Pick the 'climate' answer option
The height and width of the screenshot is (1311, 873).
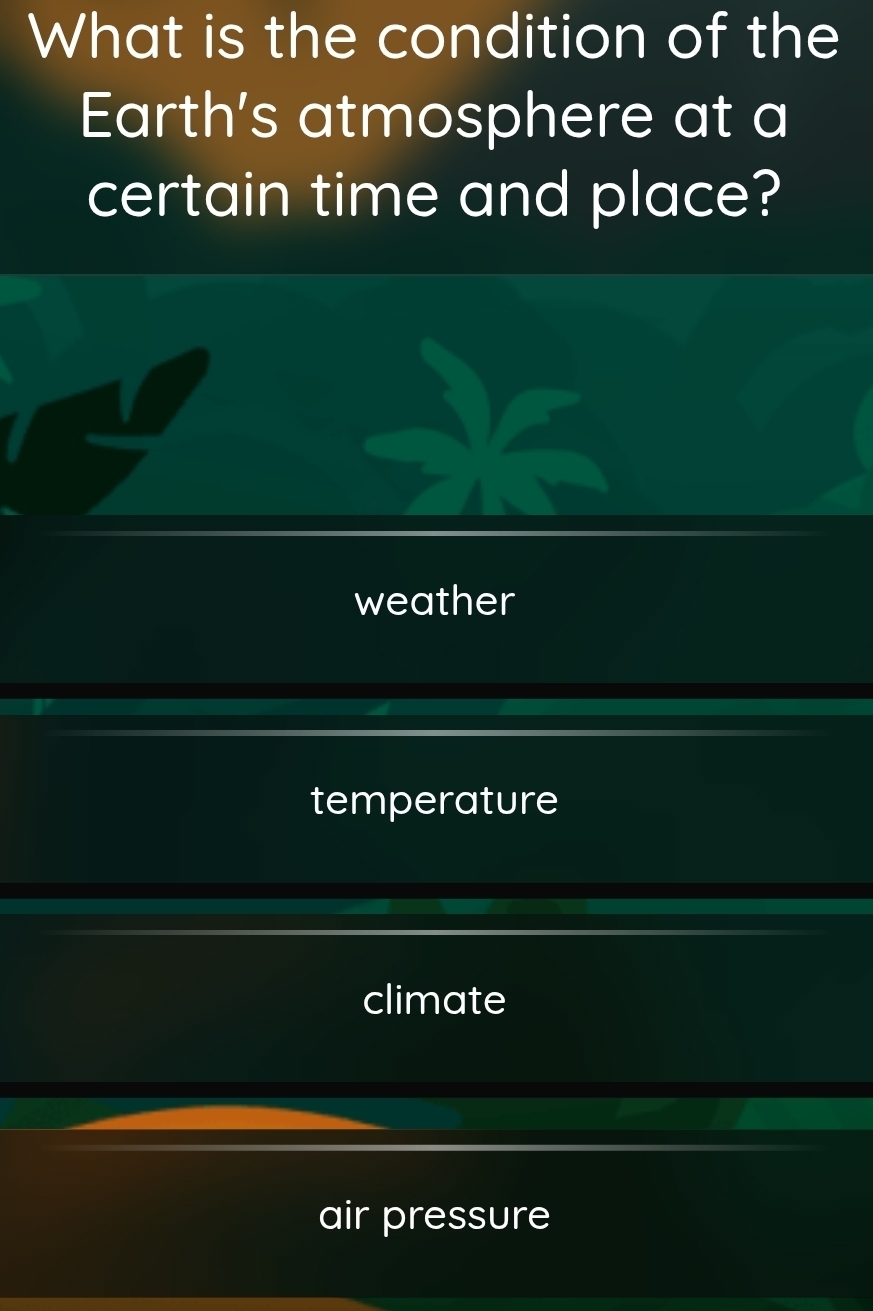(x=435, y=999)
